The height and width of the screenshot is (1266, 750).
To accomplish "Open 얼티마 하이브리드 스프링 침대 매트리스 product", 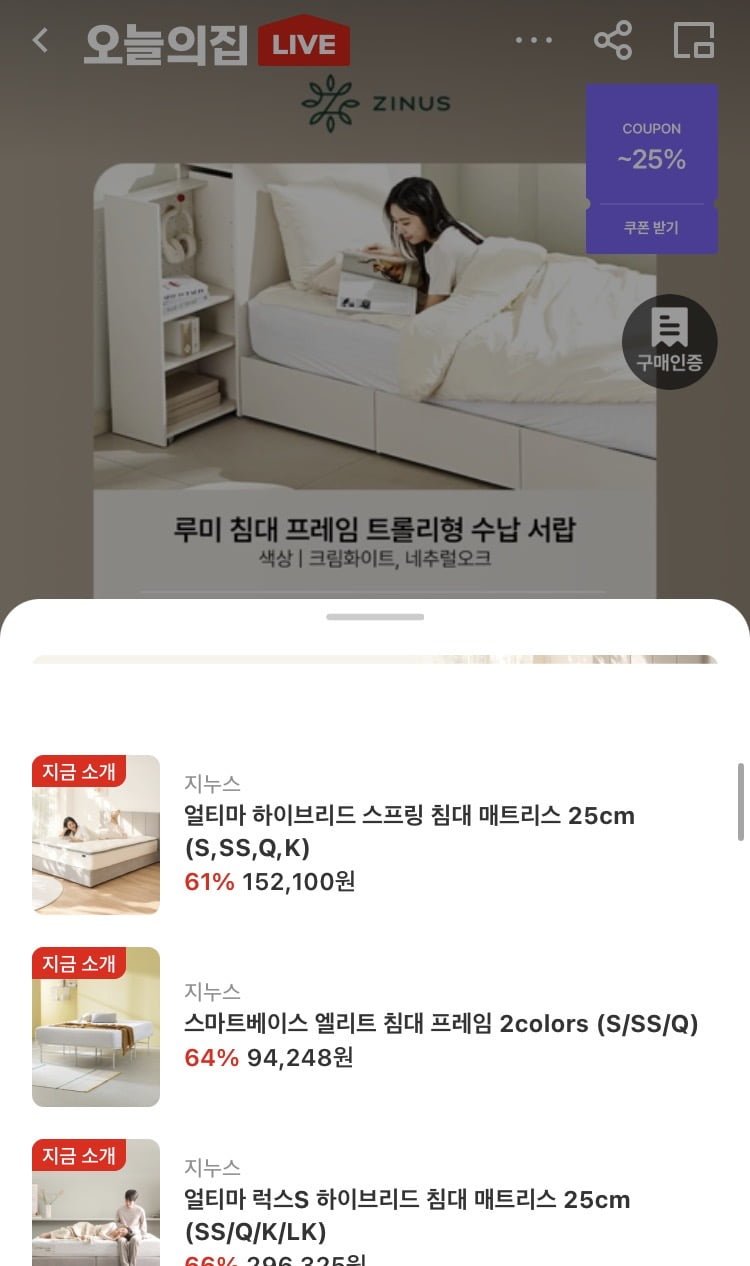I will (x=410, y=832).
